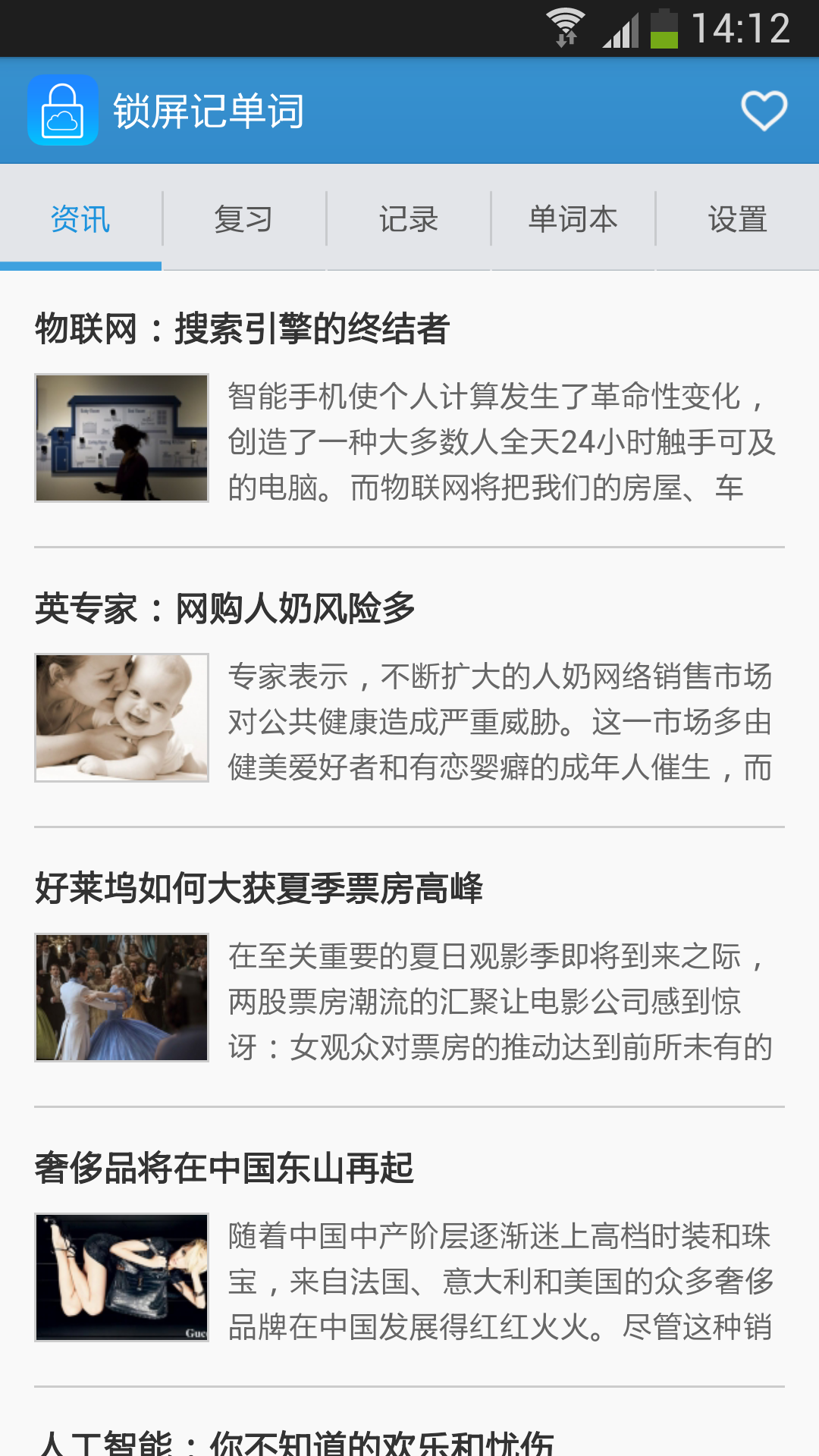Viewport: 819px width, 1456px height.
Task: Switch to the 复习 tab
Action: [x=243, y=219]
